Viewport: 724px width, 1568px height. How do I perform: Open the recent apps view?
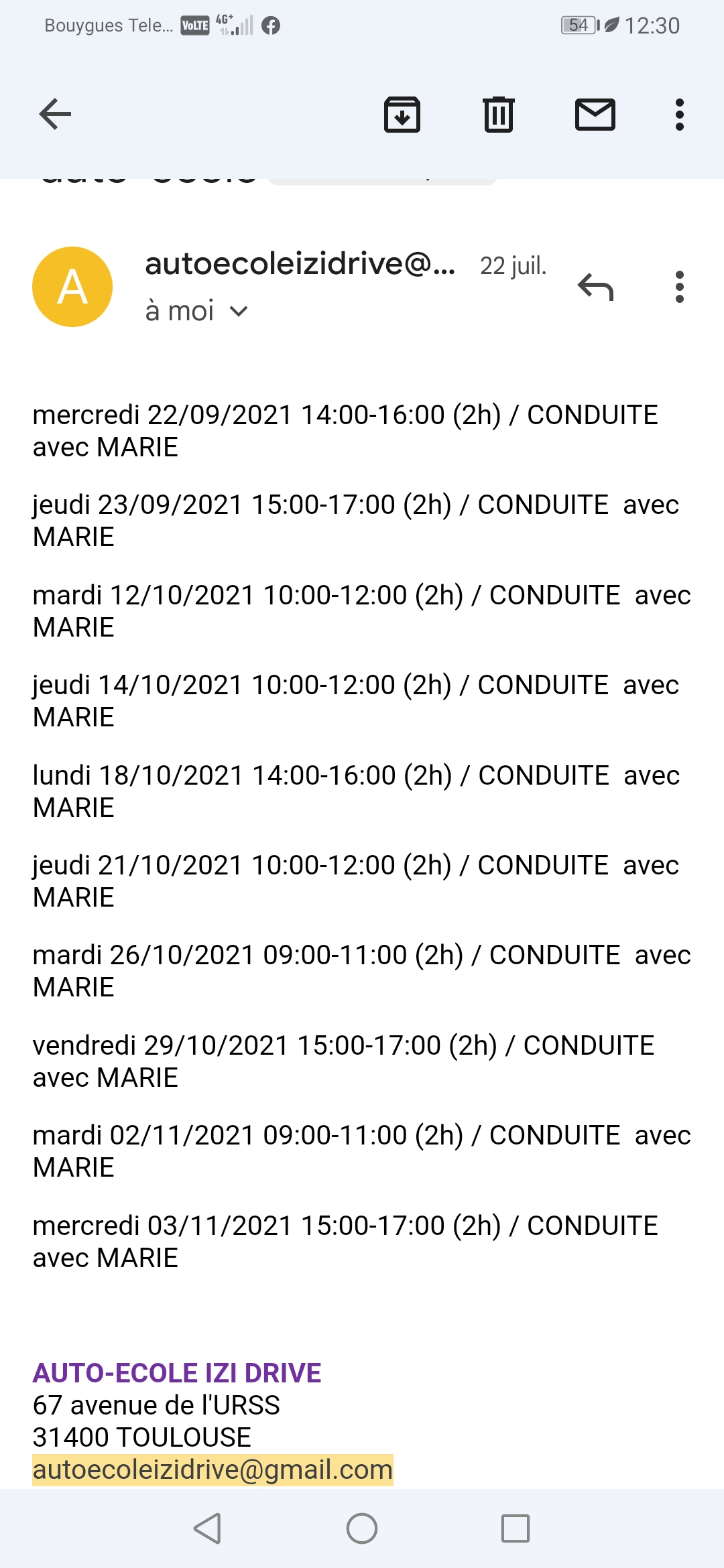(516, 1528)
